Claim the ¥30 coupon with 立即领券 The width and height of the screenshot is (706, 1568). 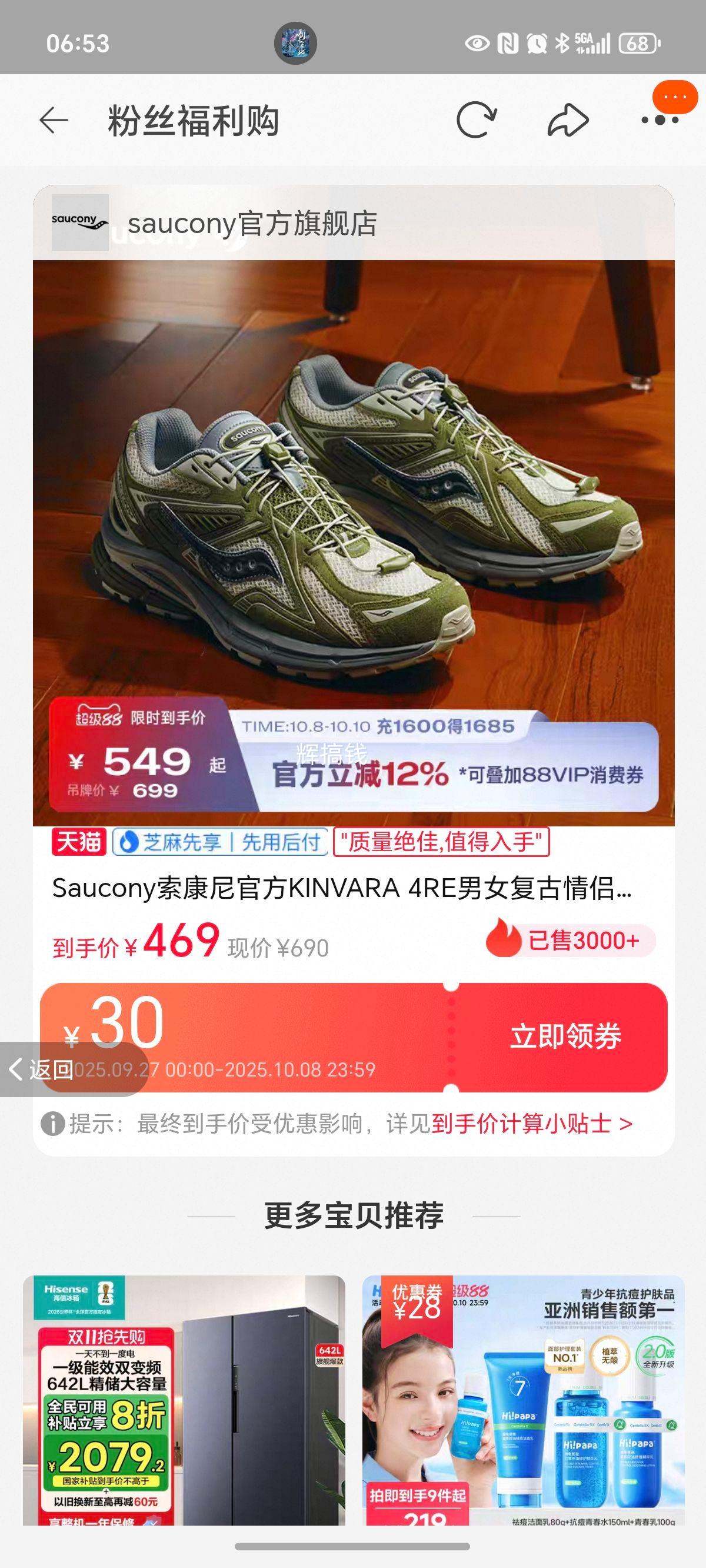tap(565, 1036)
